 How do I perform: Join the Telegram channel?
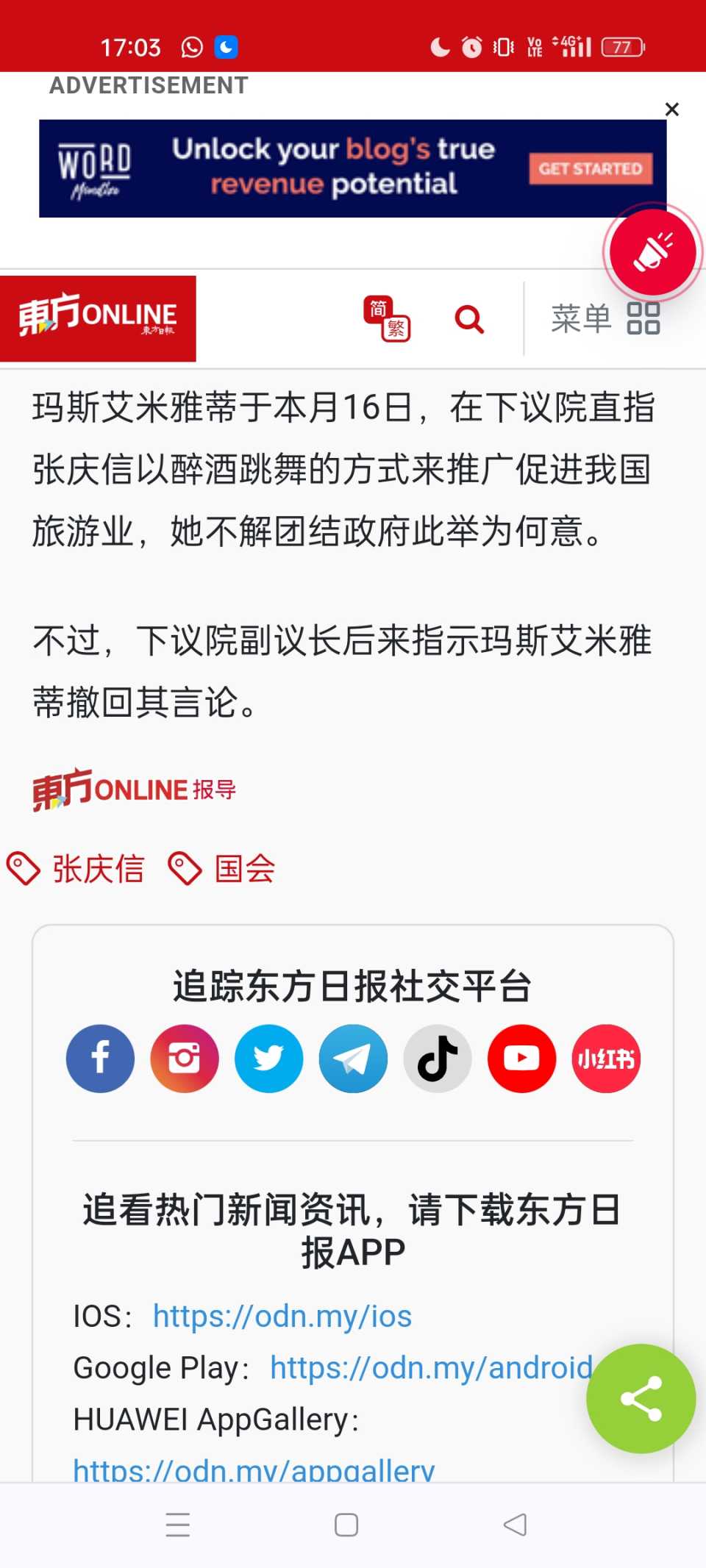tap(353, 1059)
